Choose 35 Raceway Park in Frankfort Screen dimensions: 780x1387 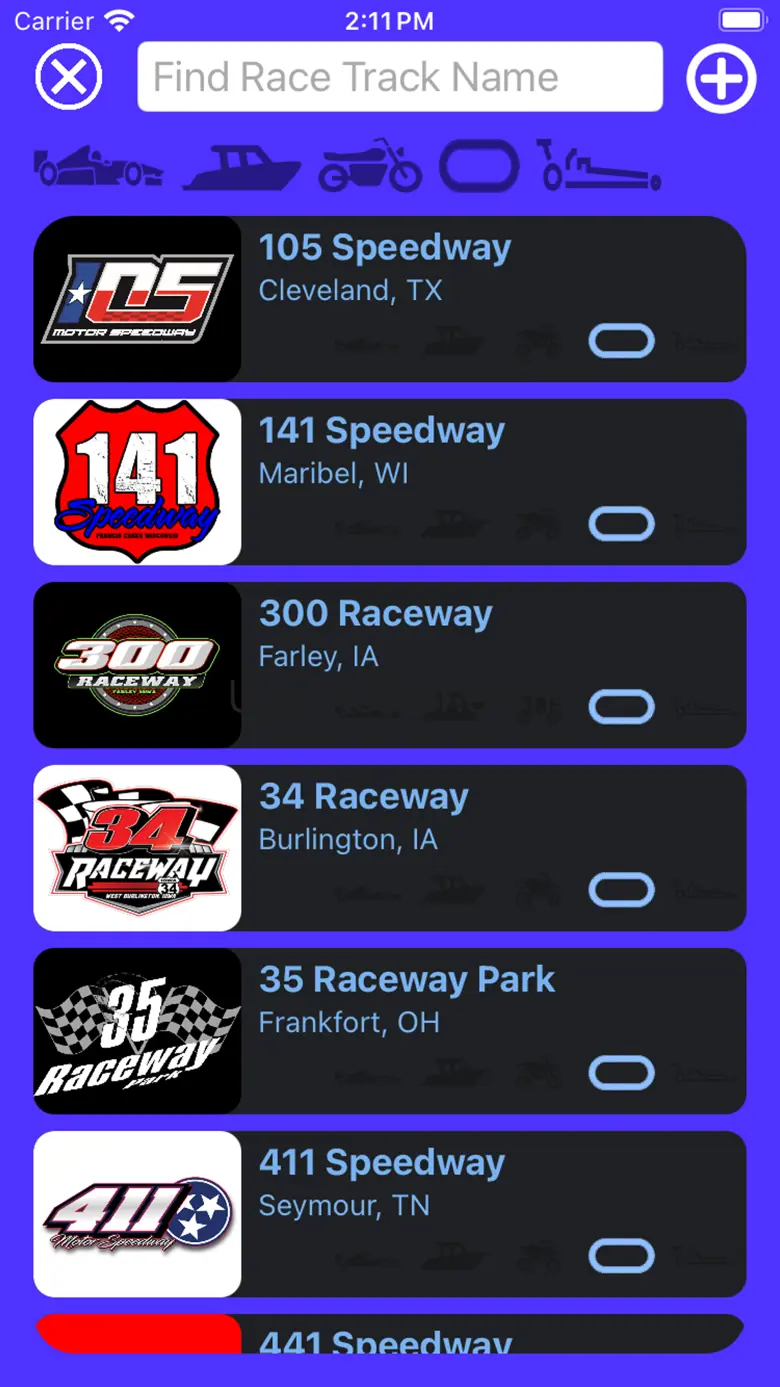[x=390, y=1031]
